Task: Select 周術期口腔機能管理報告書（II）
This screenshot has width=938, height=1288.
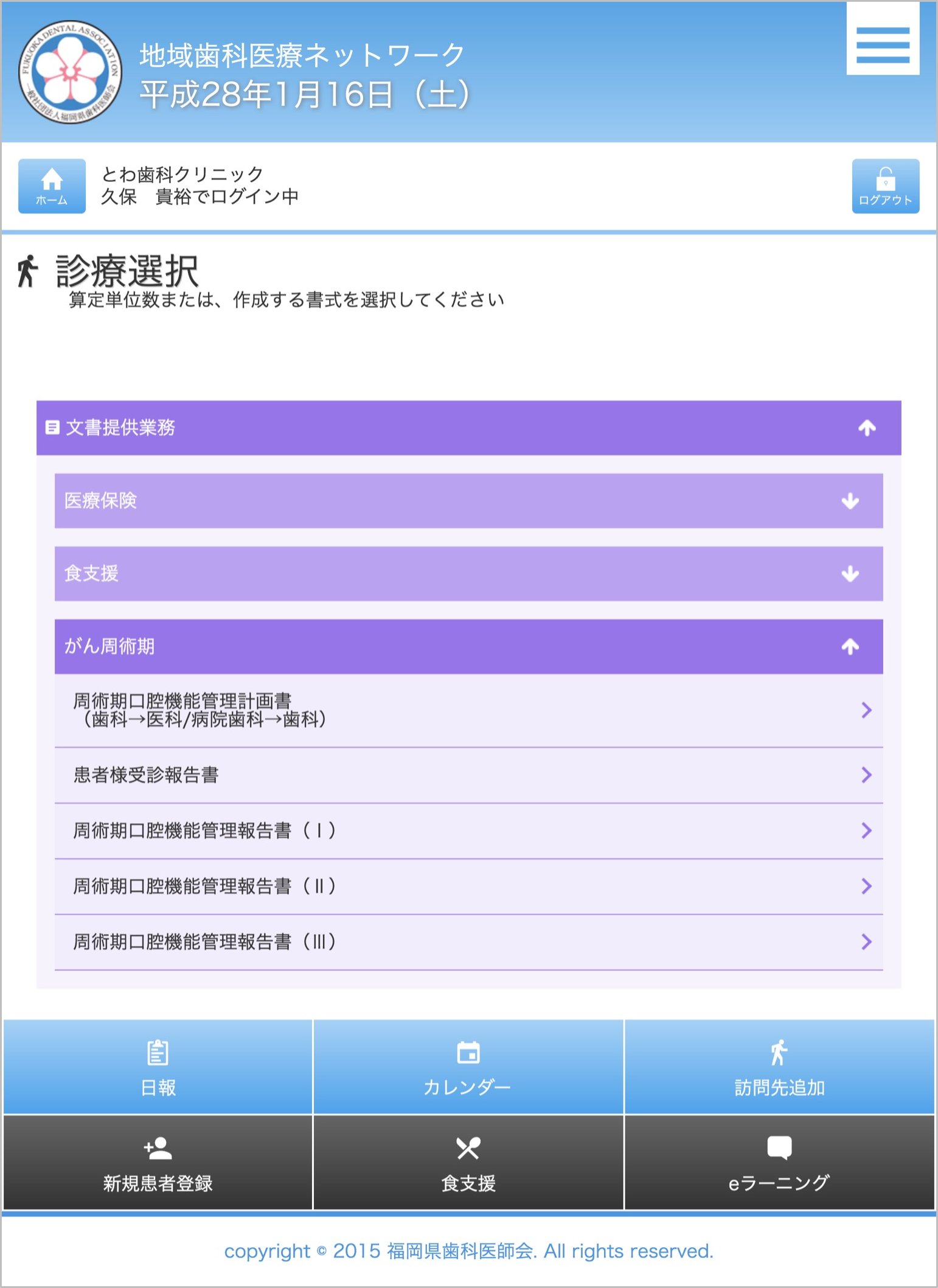Action: pos(468,886)
